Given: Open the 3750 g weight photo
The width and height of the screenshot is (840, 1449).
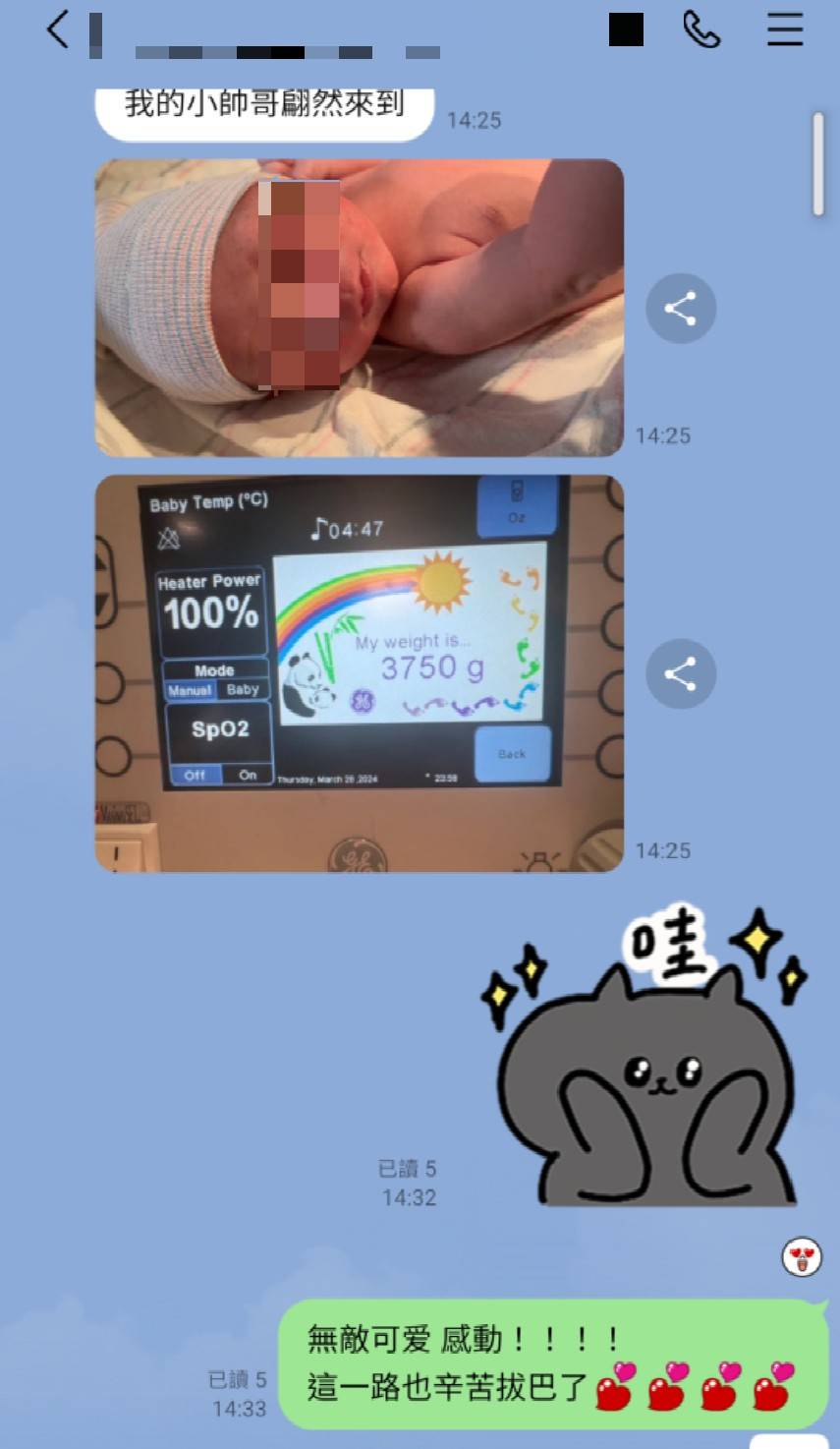Looking at the screenshot, I should pos(359,673).
